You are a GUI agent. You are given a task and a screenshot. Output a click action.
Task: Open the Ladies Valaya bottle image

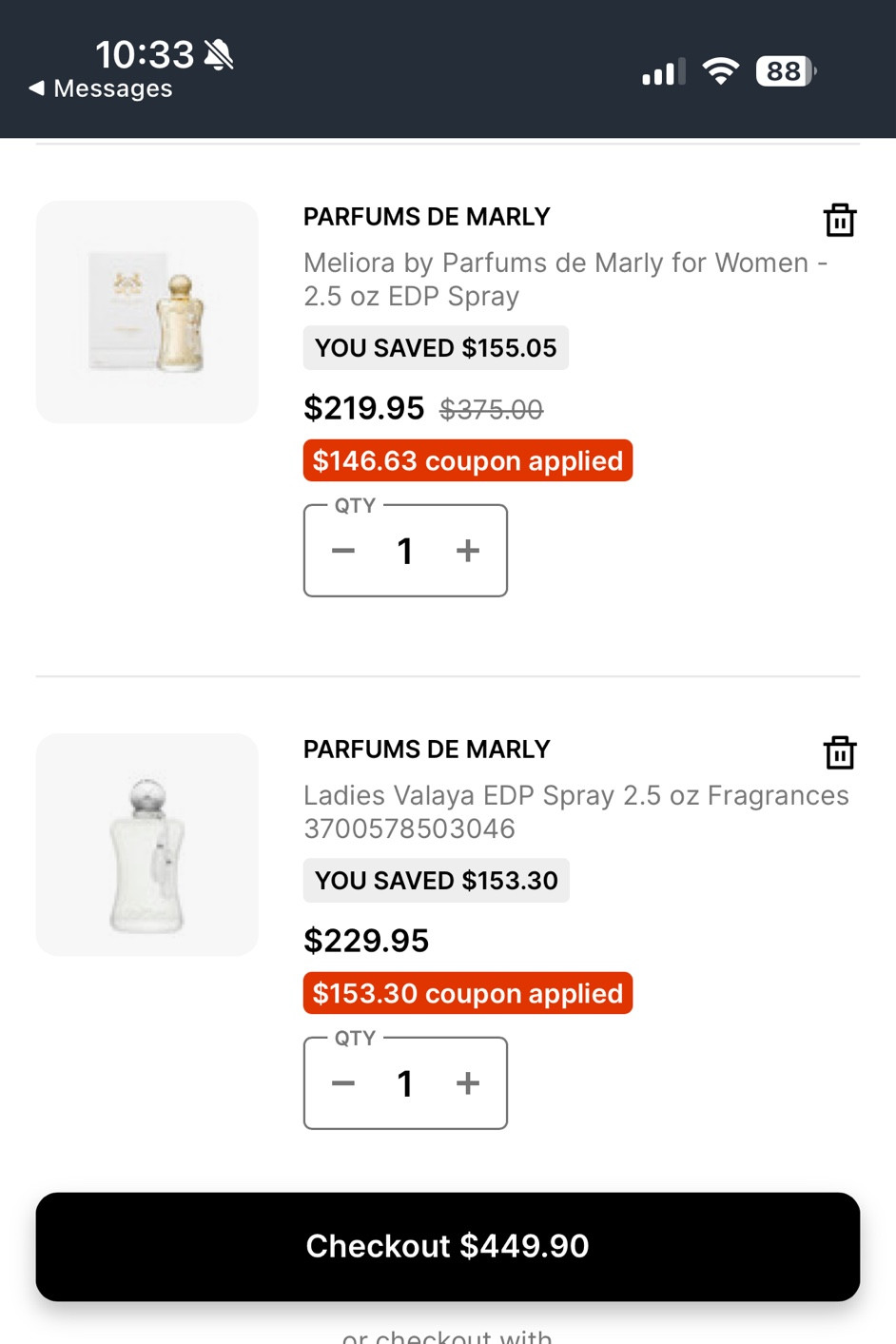tap(146, 844)
